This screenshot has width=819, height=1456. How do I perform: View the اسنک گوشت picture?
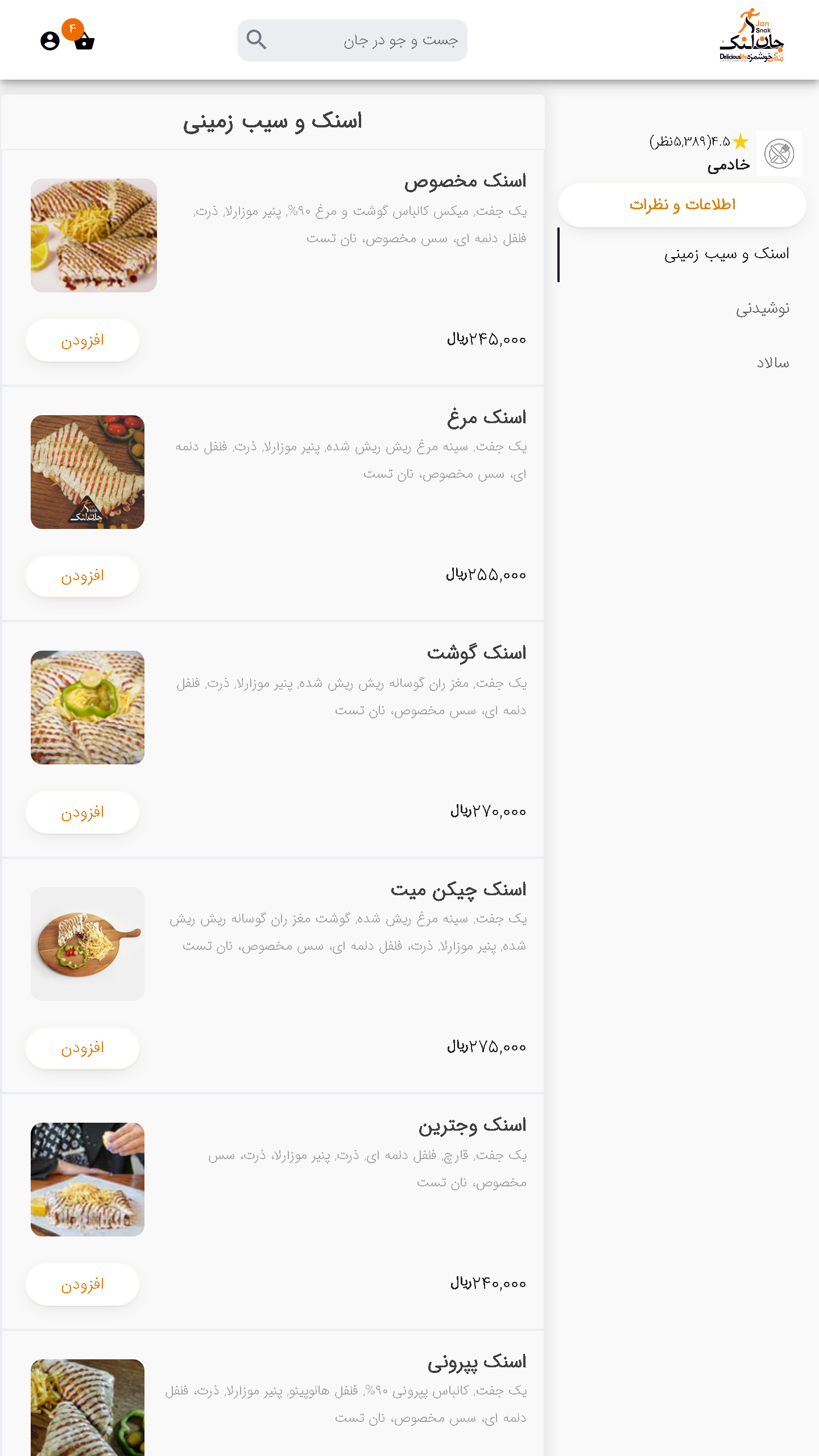point(88,708)
